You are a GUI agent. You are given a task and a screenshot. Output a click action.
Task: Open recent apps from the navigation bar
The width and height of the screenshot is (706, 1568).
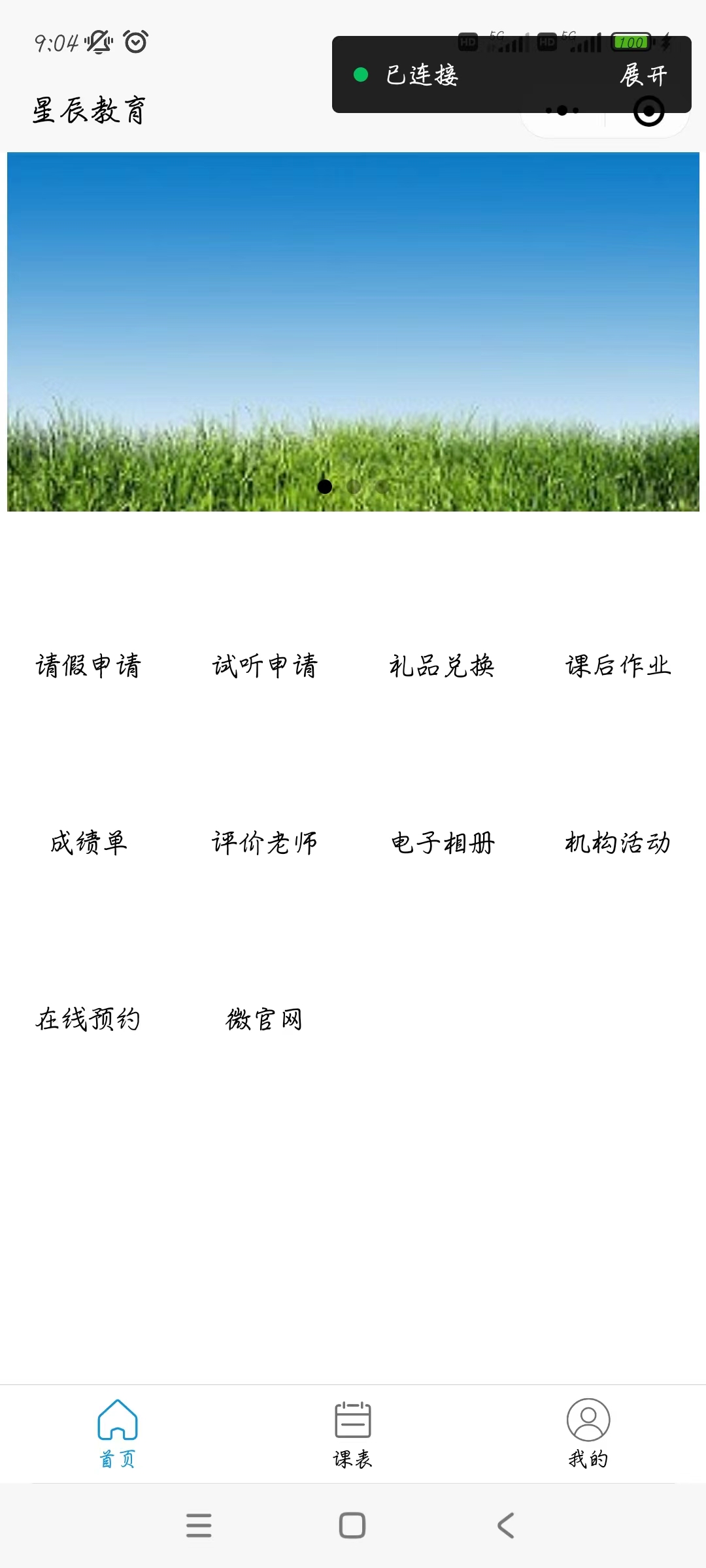199,1526
